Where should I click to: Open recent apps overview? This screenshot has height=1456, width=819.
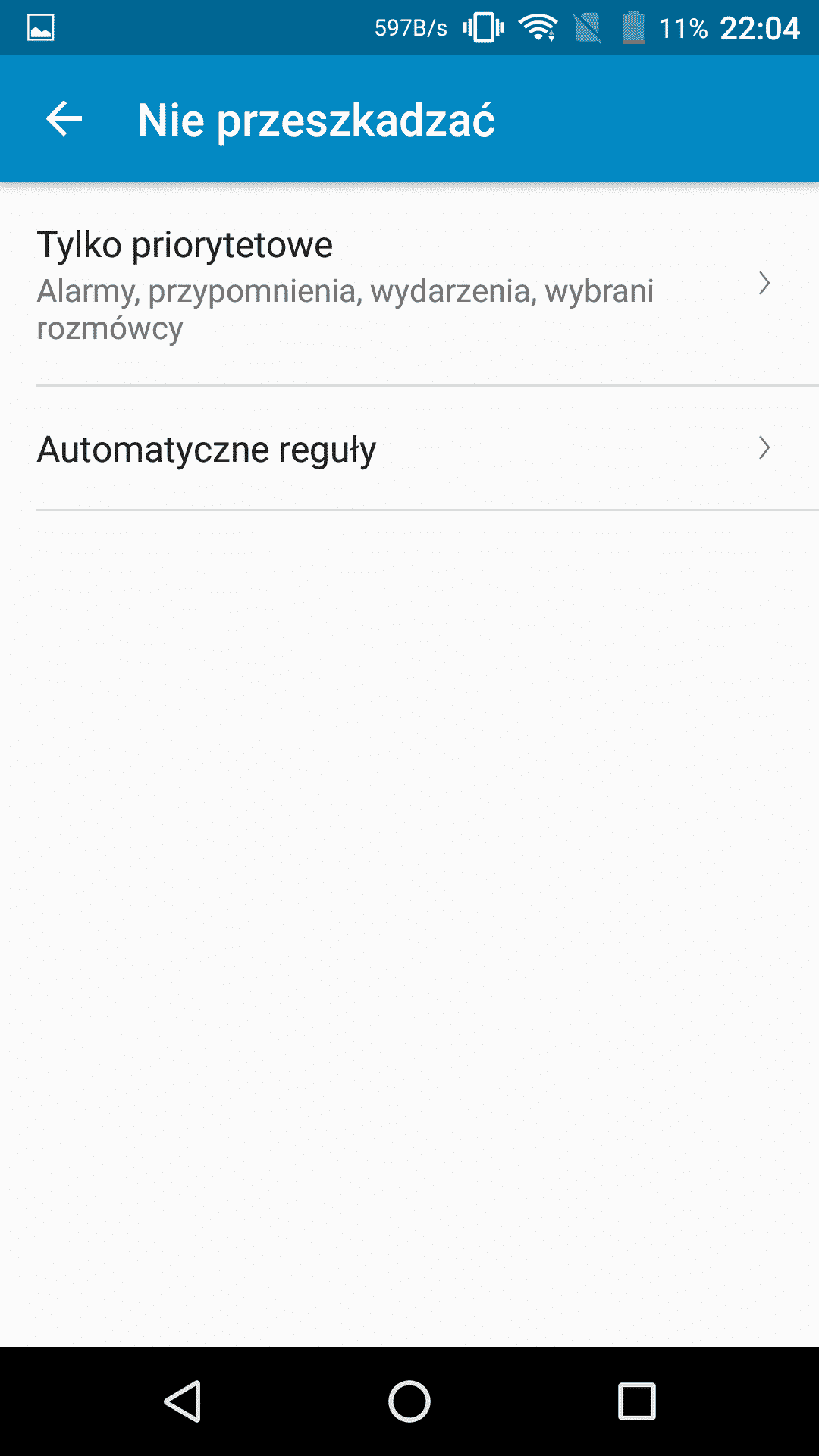click(x=636, y=1401)
